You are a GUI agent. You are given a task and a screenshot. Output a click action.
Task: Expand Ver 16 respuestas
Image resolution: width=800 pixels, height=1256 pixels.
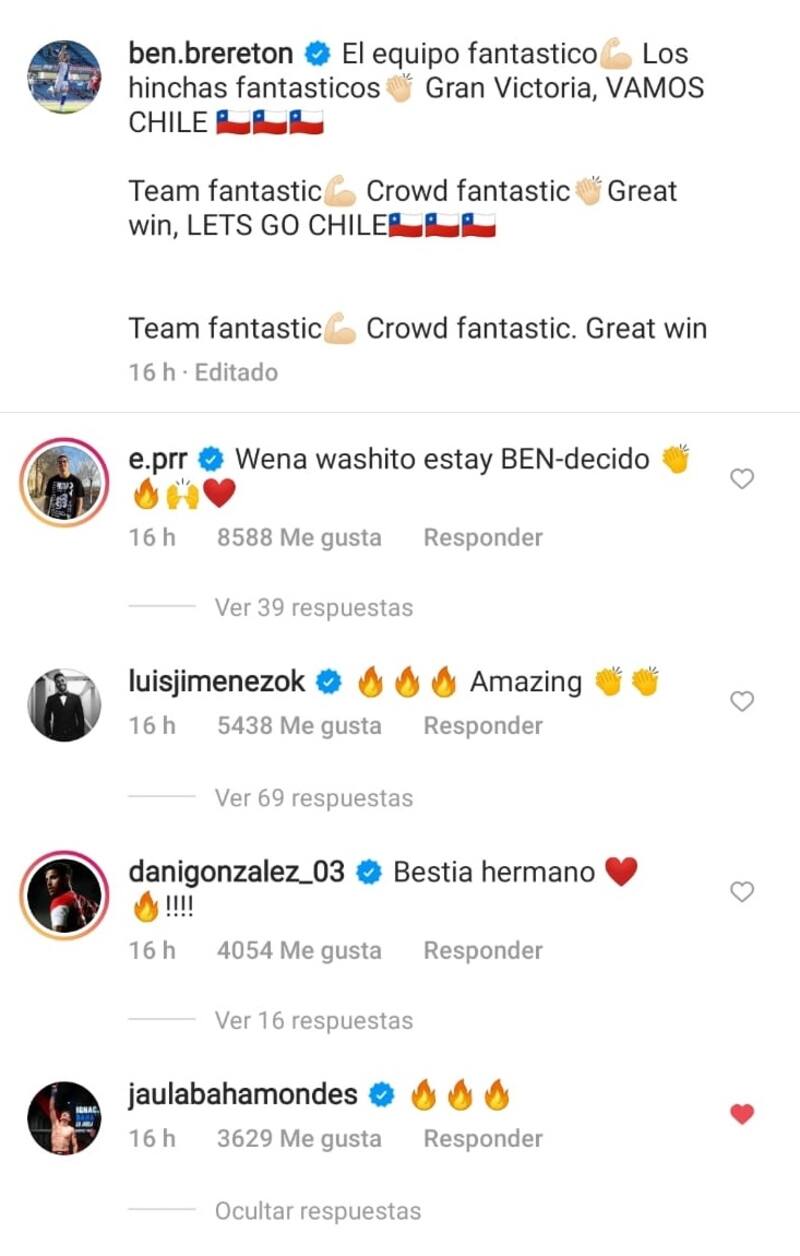(313, 1021)
